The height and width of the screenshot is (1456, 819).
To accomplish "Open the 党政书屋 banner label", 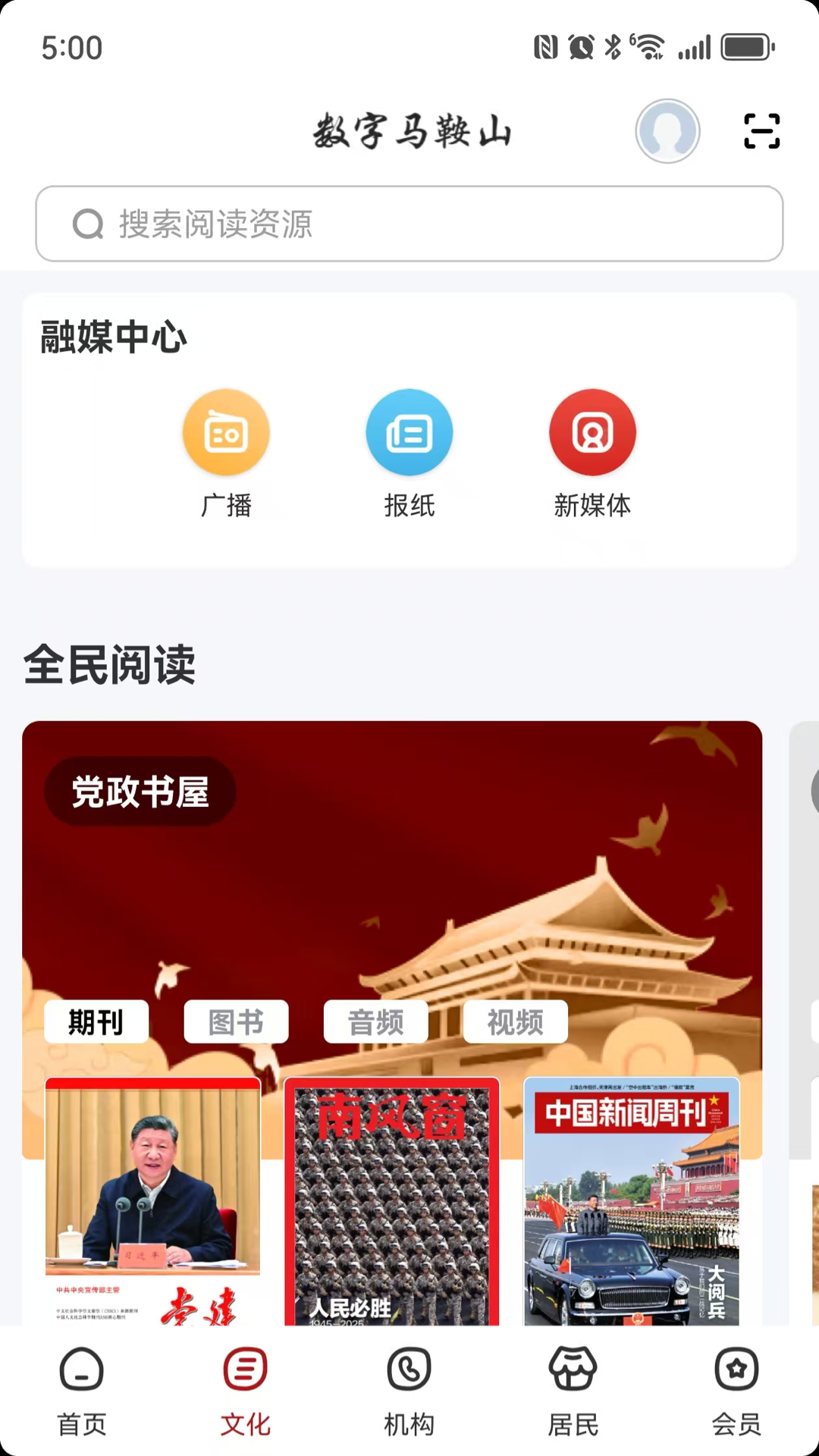I will [x=141, y=791].
